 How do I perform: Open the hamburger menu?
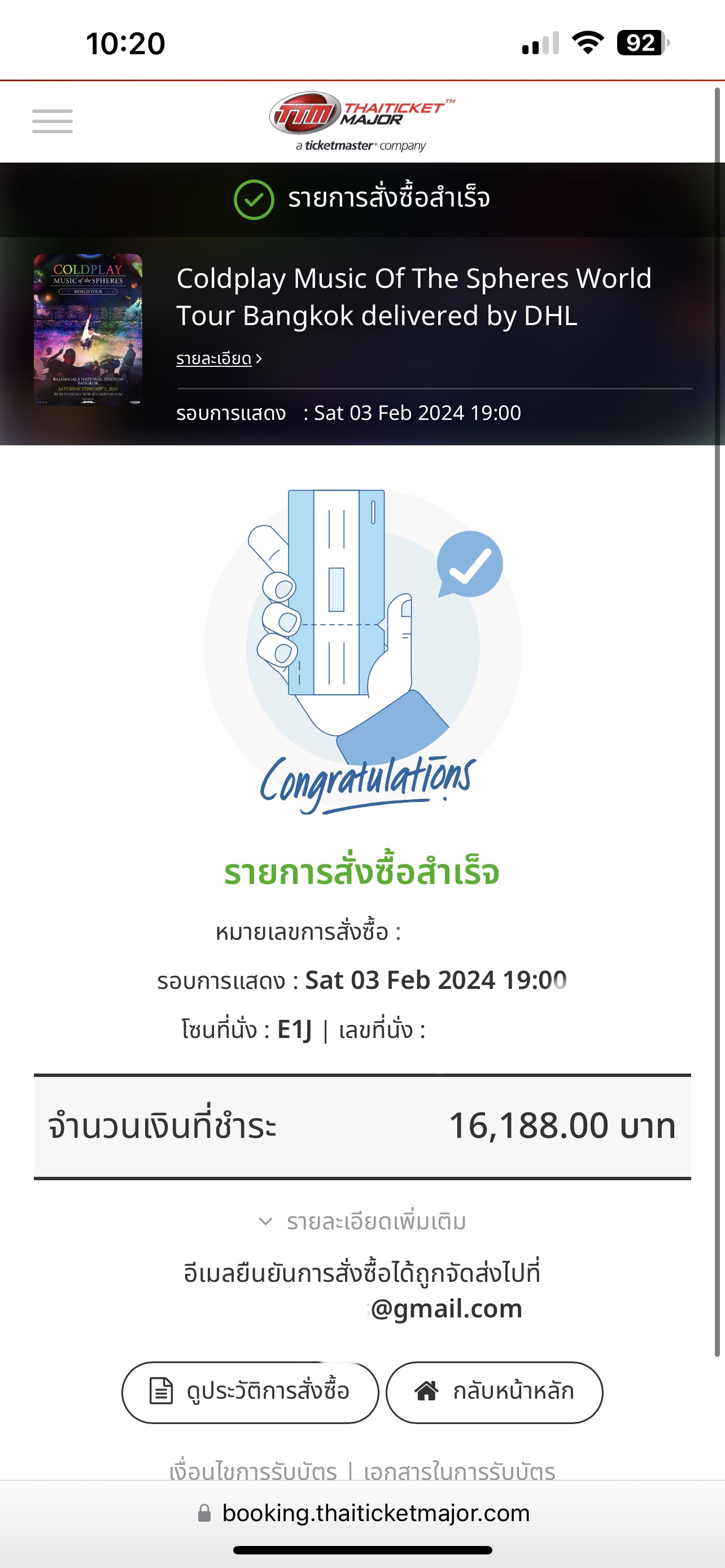(x=53, y=121)
